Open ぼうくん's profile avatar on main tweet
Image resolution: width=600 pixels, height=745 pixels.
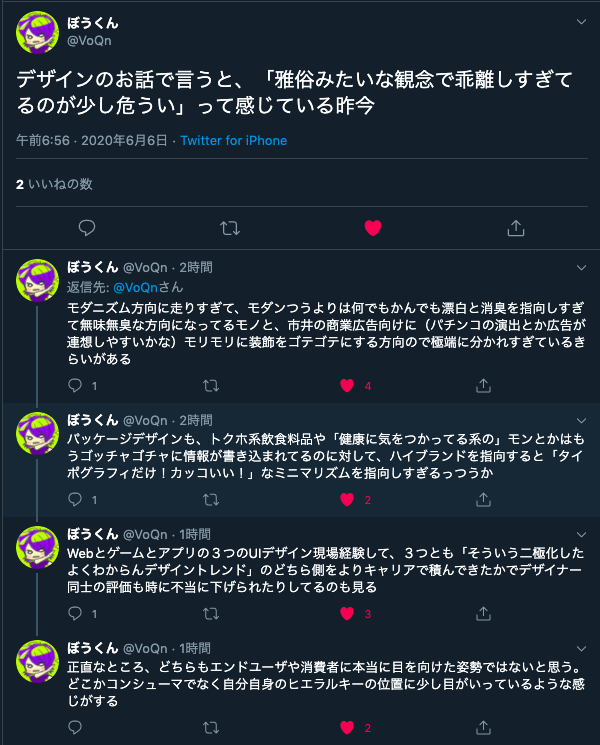pyautogui.click(x=37, y=34)
